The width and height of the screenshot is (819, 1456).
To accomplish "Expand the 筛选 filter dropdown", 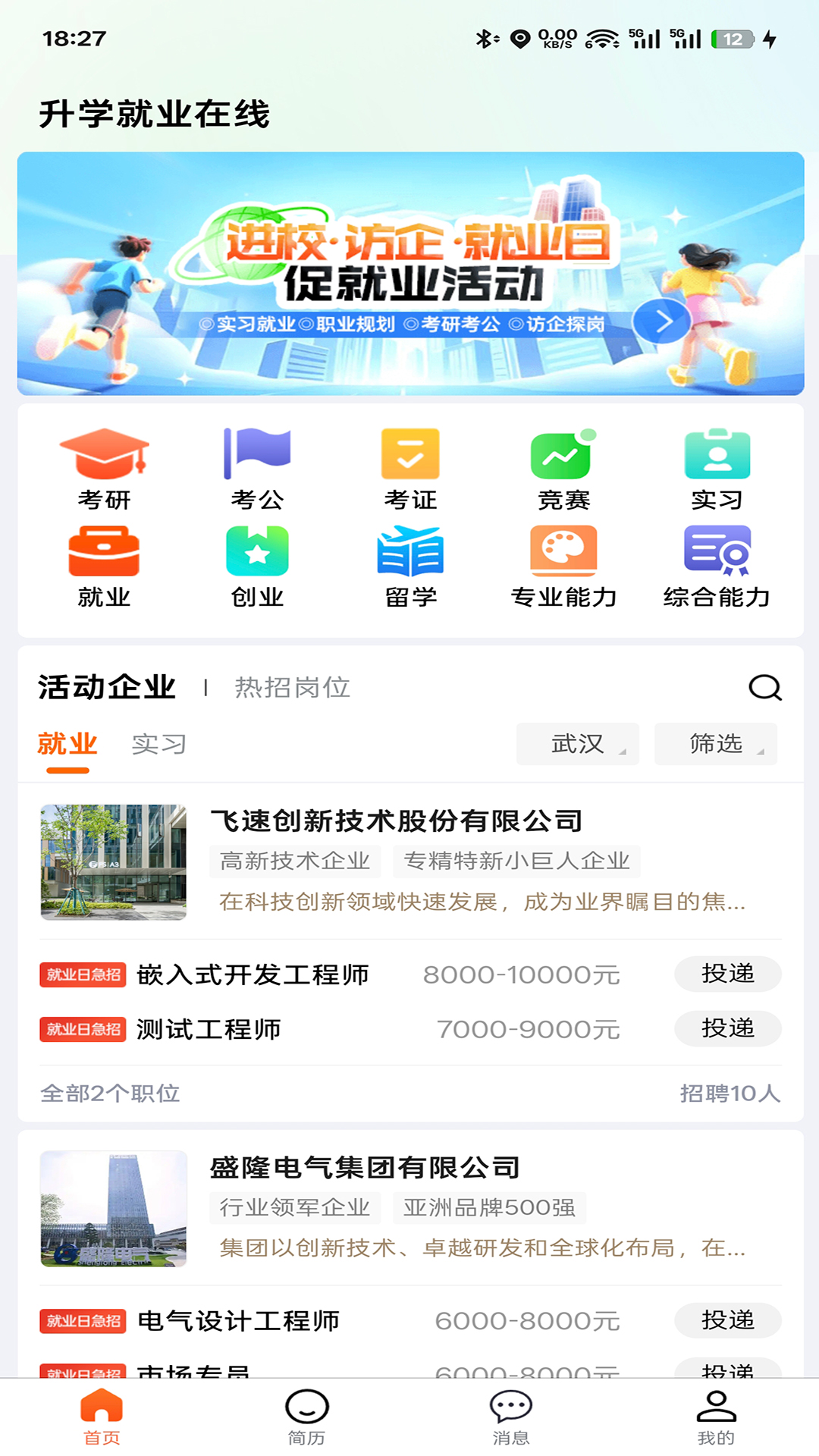I will (715, 744).
